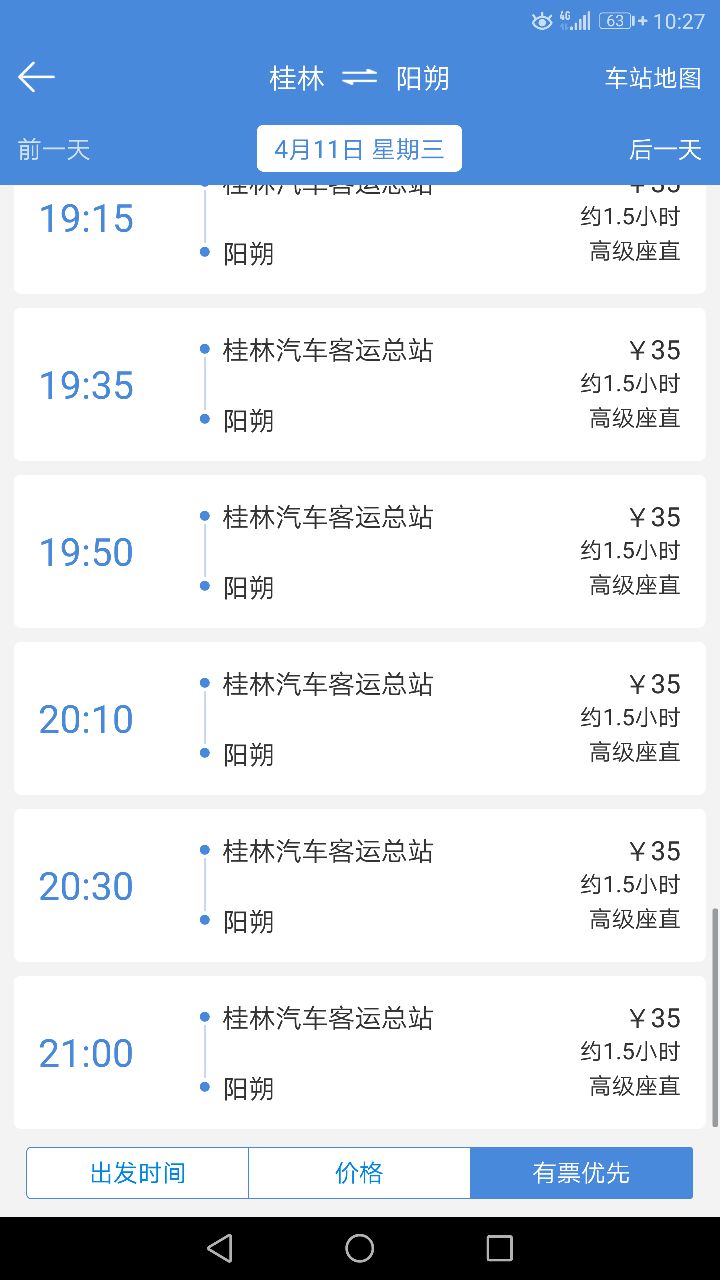Swap Guilin and Yangshuo route direction

click(360, 77)
